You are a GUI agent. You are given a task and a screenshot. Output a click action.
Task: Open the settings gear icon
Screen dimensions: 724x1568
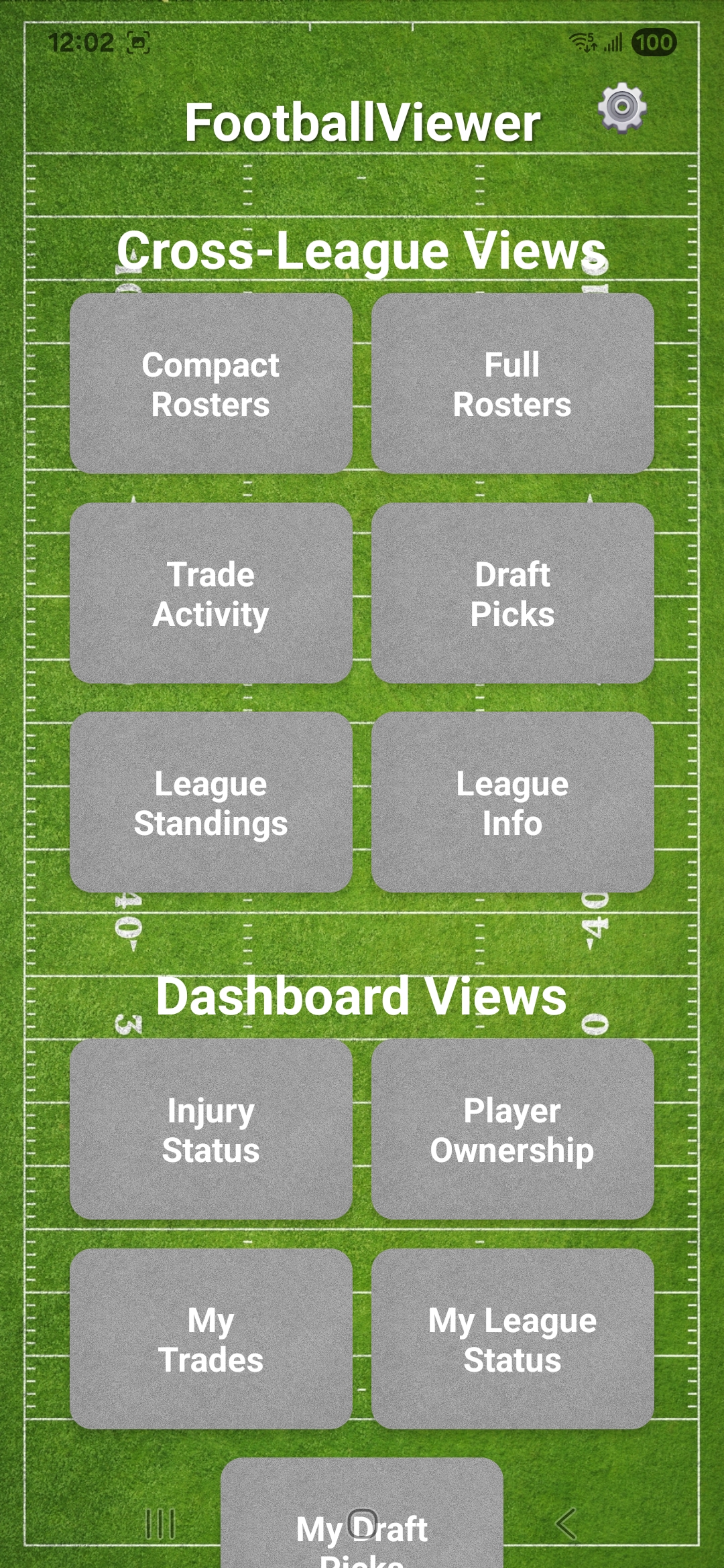[622, 107]
